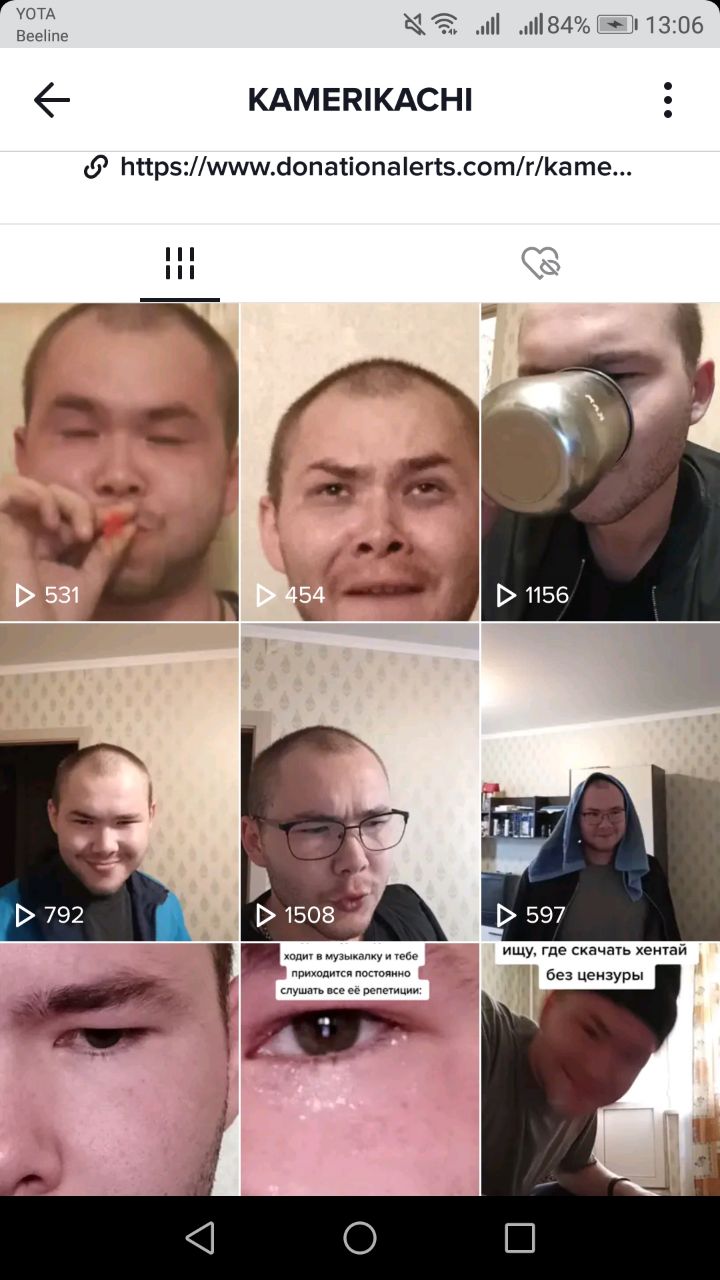
Task: Open the video captioned about музыкалку репетиции
Action: point(360,1070)
